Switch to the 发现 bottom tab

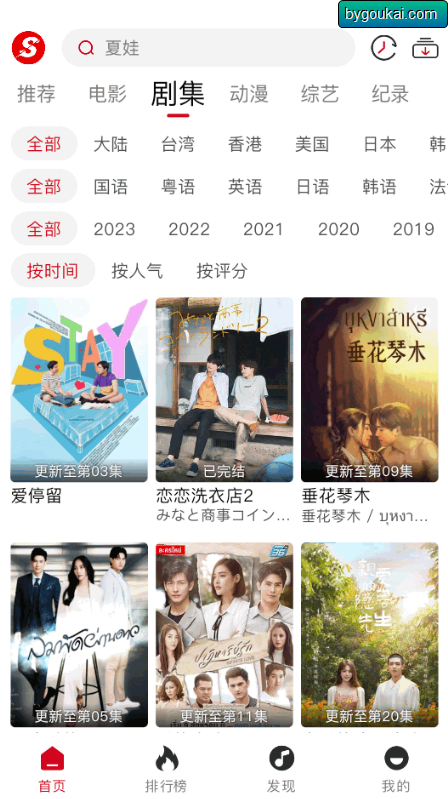tap(281, 769)
